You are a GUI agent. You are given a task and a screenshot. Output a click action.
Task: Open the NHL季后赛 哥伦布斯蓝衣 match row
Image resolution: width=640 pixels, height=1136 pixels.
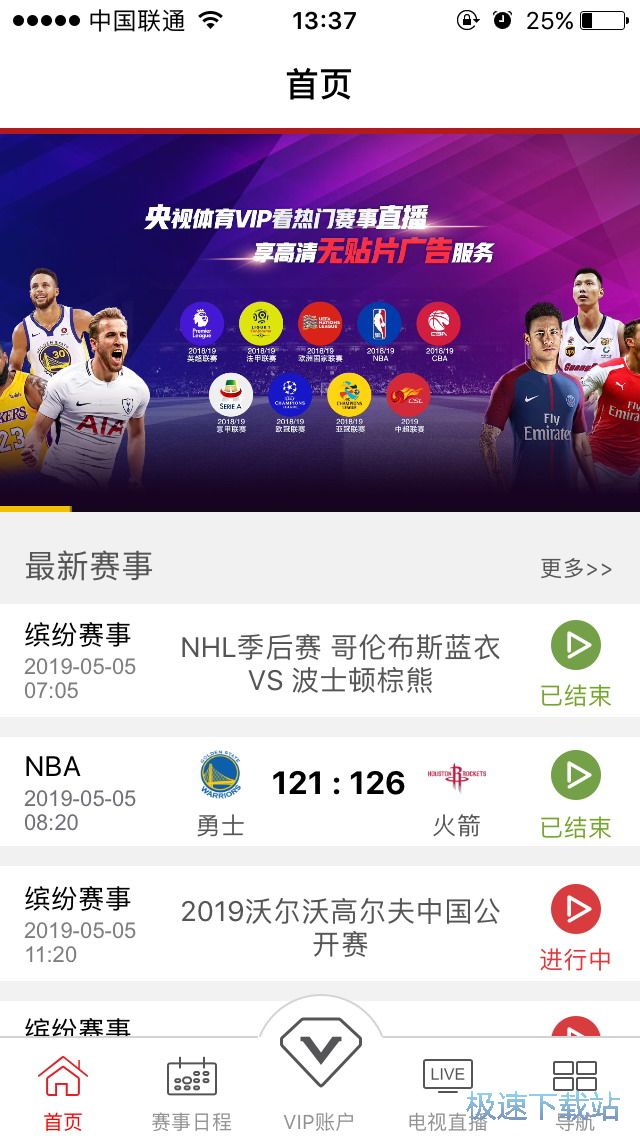(340, 663)
